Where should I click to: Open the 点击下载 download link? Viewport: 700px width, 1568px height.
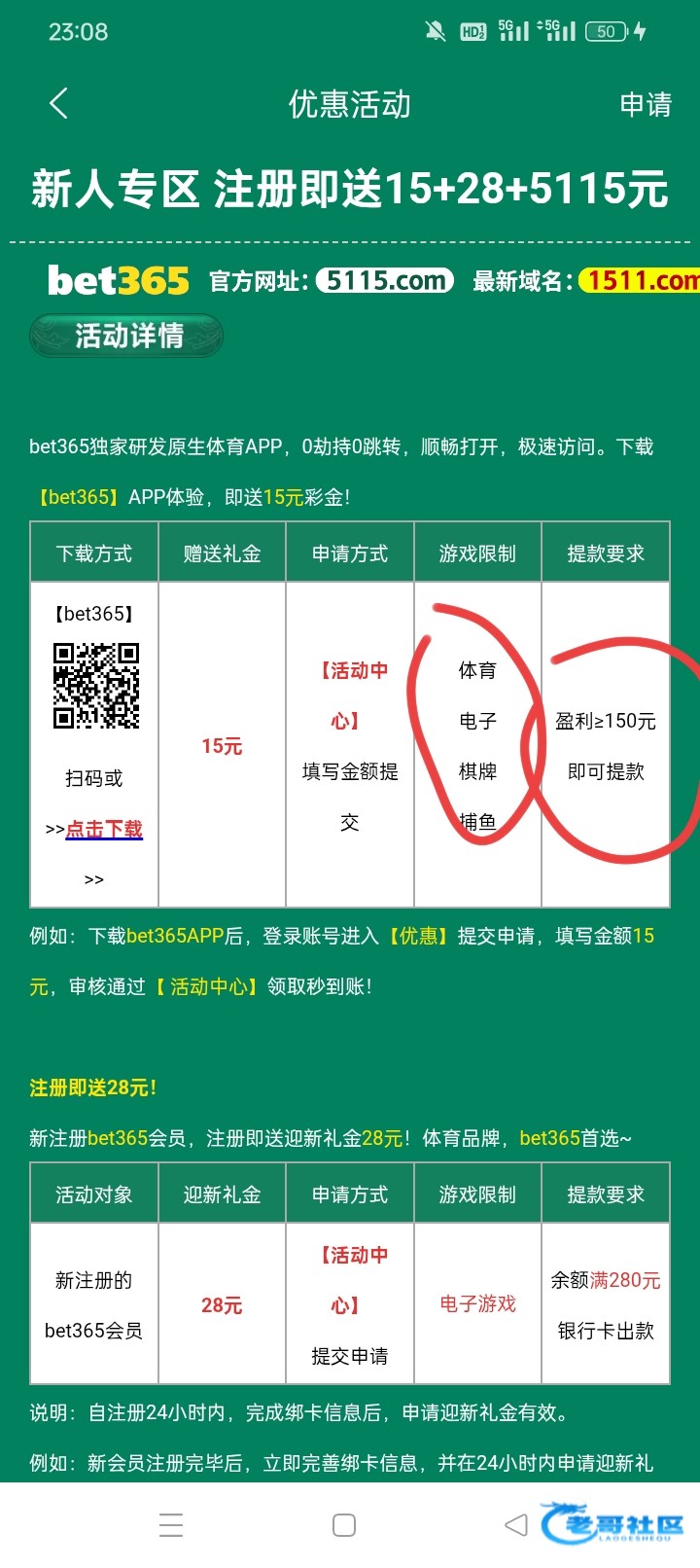pos(104,829)
